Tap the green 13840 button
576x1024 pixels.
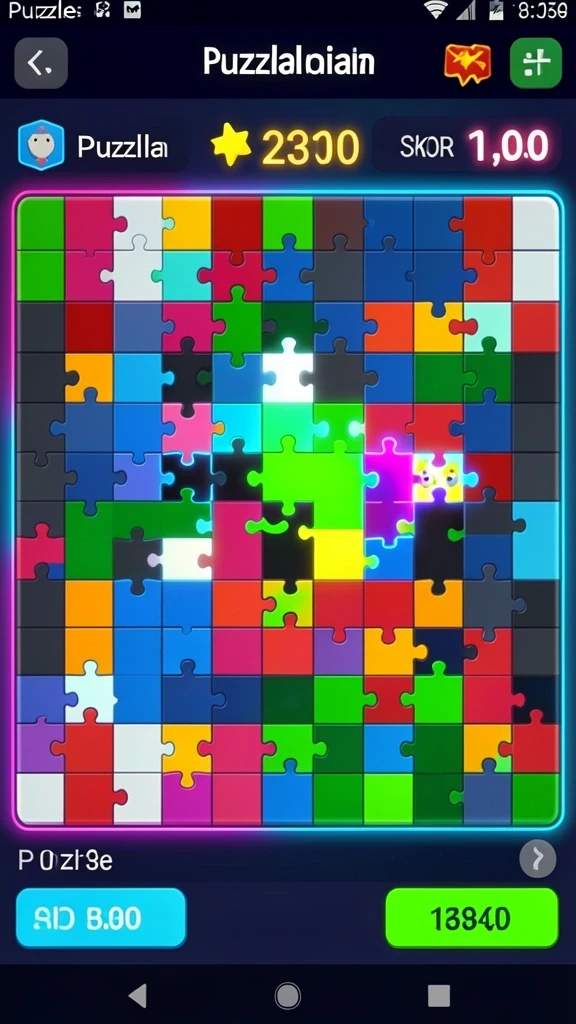pos(472,918)
